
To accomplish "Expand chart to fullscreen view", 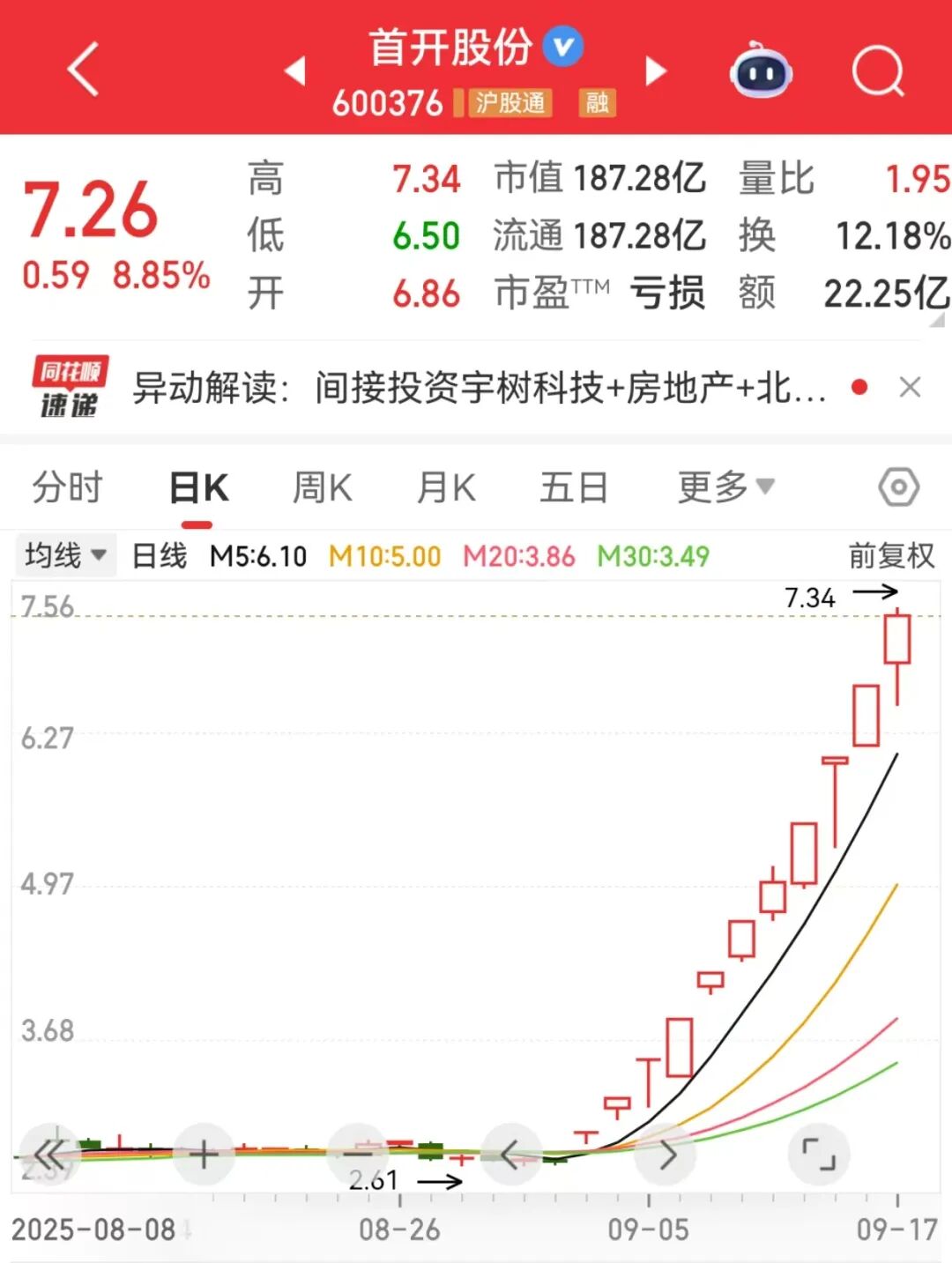I will 820,1151.
